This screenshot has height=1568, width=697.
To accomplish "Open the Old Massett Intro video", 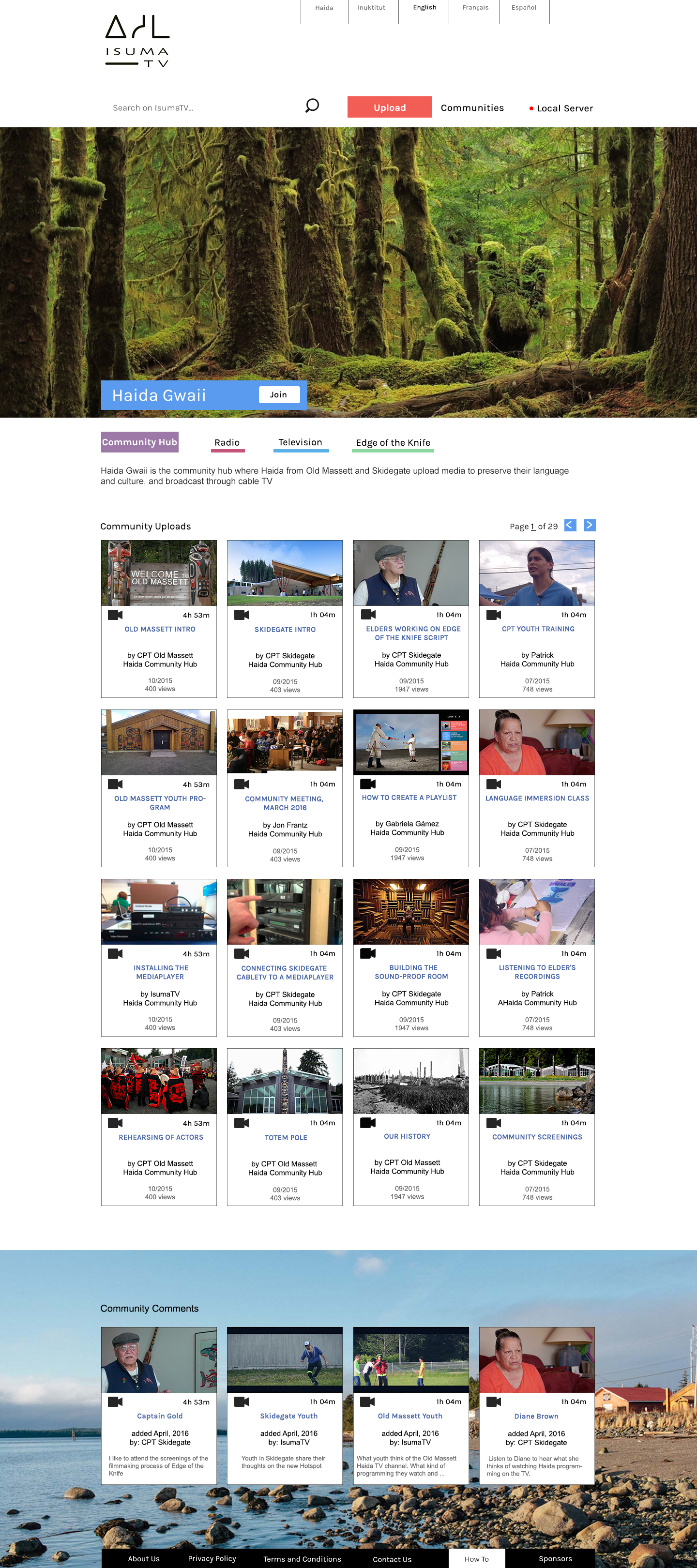I will [x=160, y=630].
